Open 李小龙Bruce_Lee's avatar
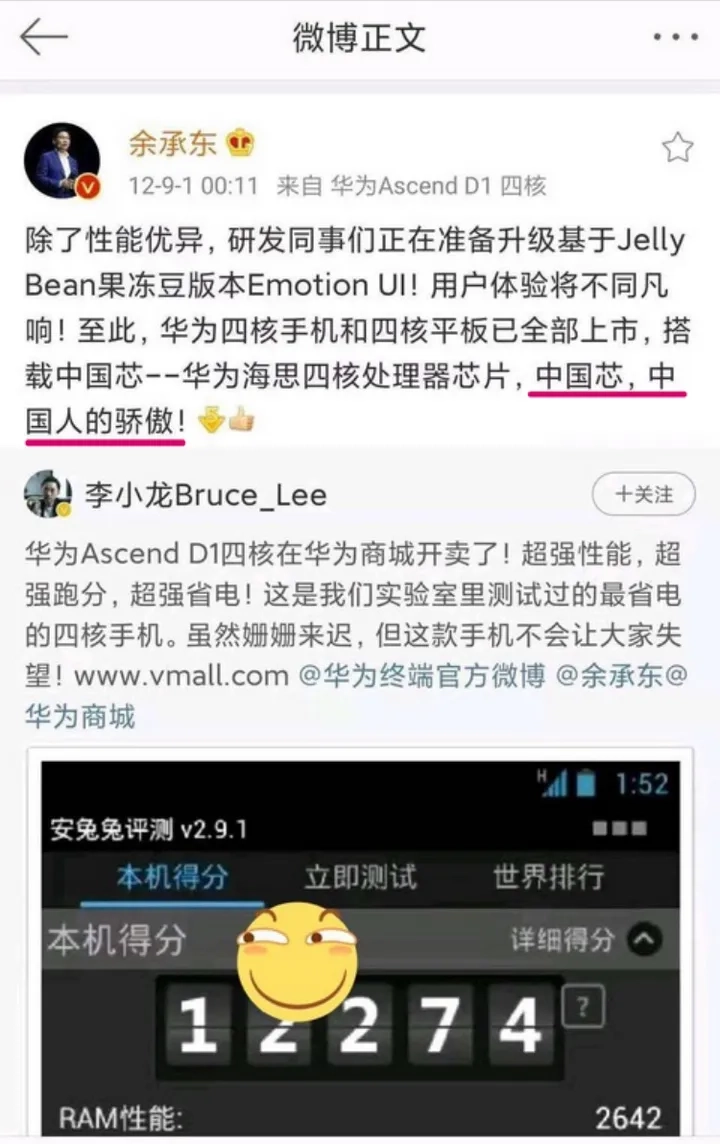Viewport: 720px width, 1144px height. pyautogui.click(x=48, y=494)
